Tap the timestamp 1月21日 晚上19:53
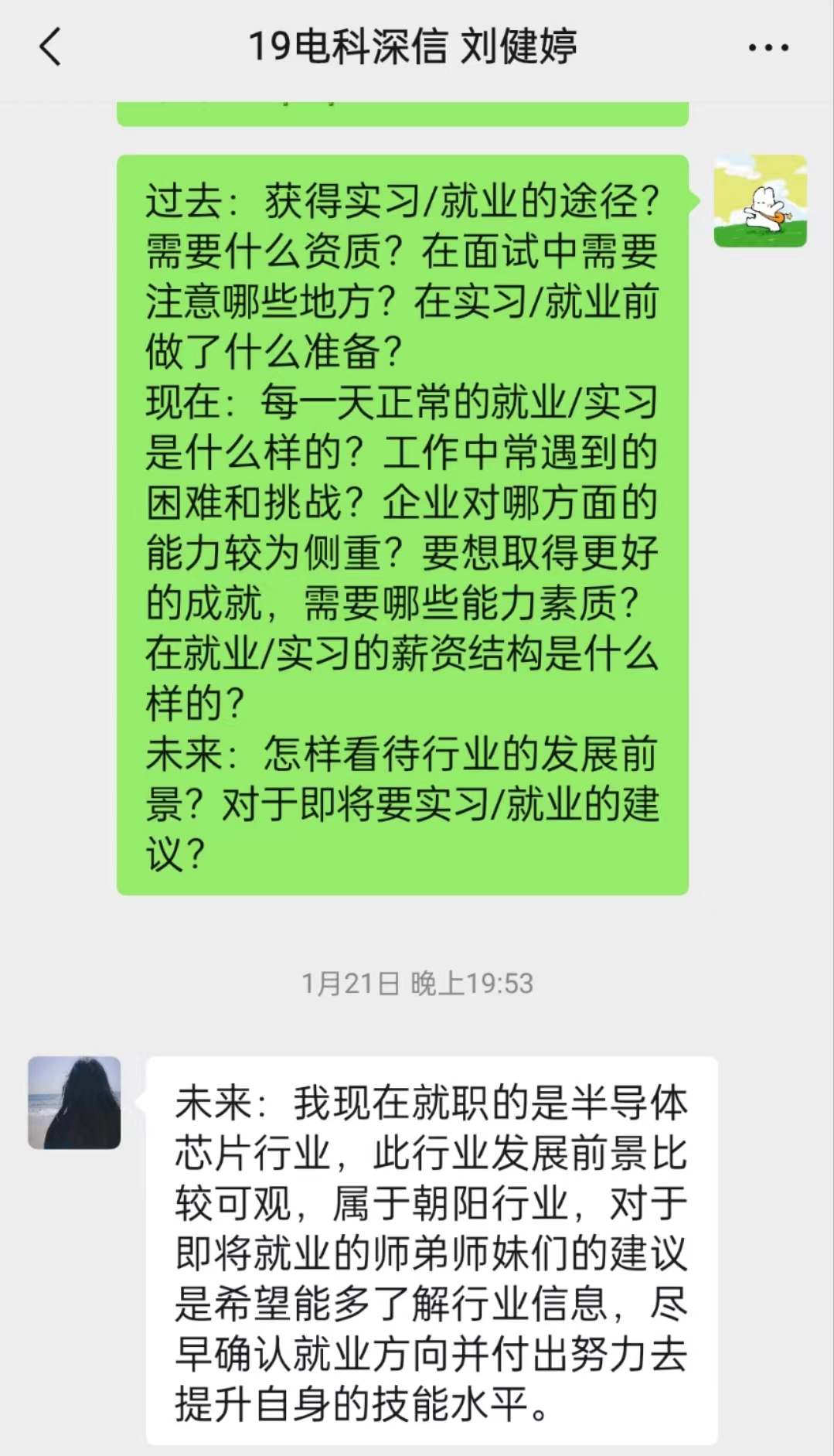The image size is (834, 1456). (x=417, y=982)
